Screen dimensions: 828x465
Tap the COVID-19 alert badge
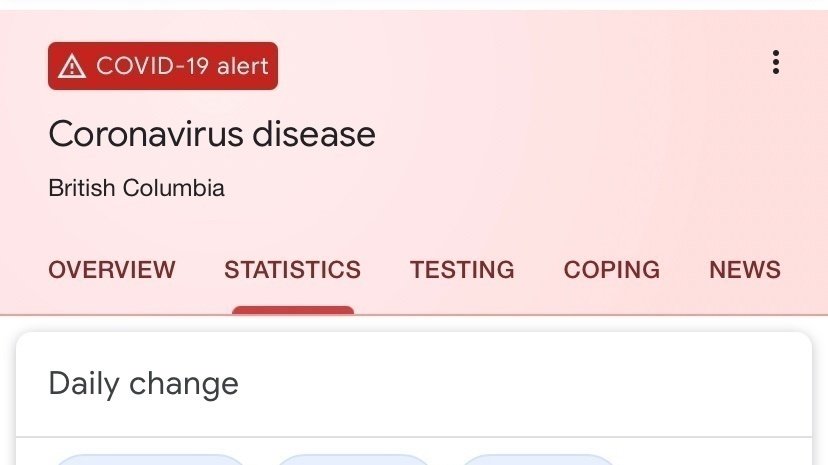pyautogui.click(x=163, y=66)
